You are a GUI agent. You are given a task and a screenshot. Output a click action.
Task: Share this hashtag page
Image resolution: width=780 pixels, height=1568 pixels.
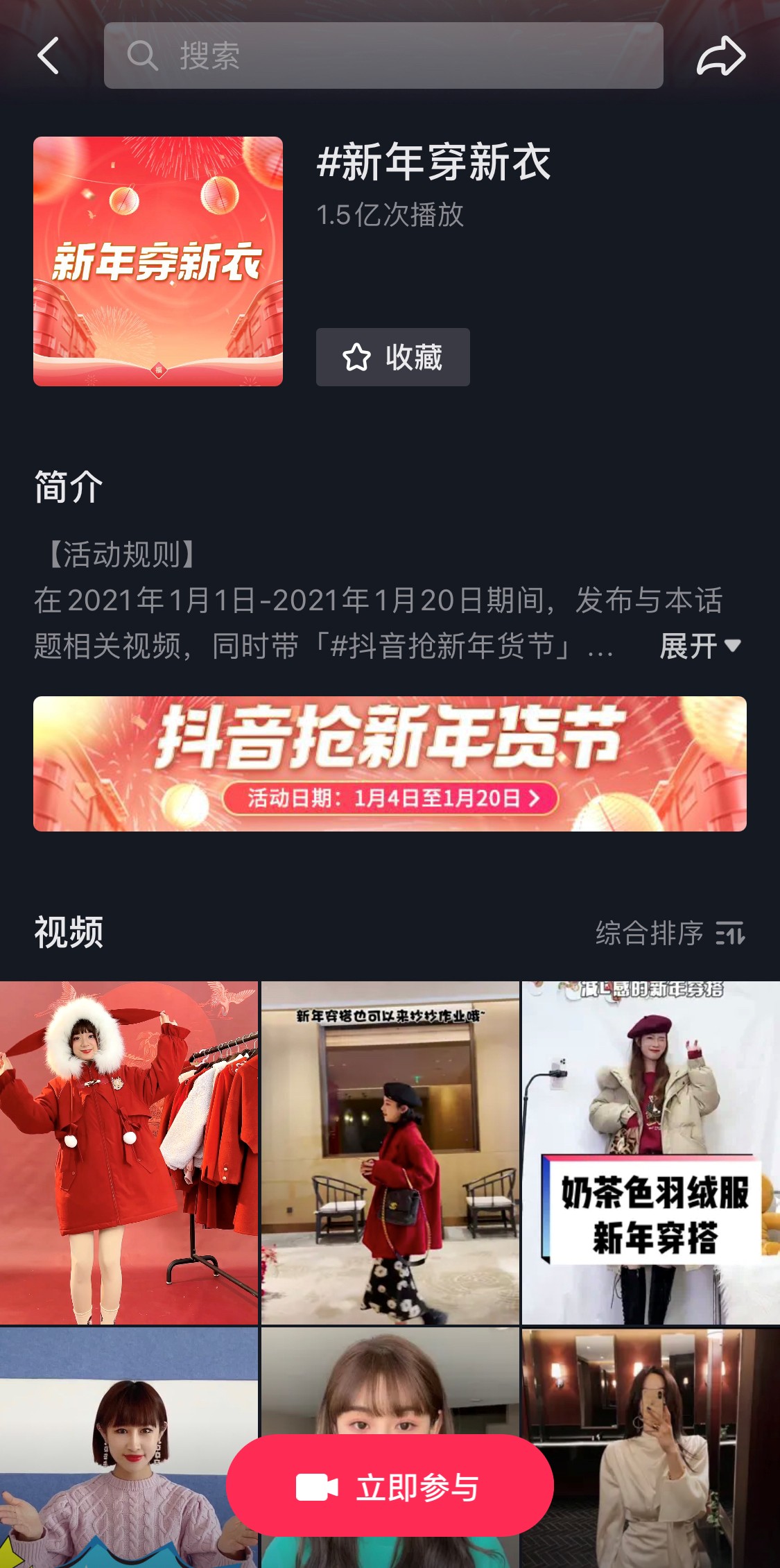[x=720, y=56]
